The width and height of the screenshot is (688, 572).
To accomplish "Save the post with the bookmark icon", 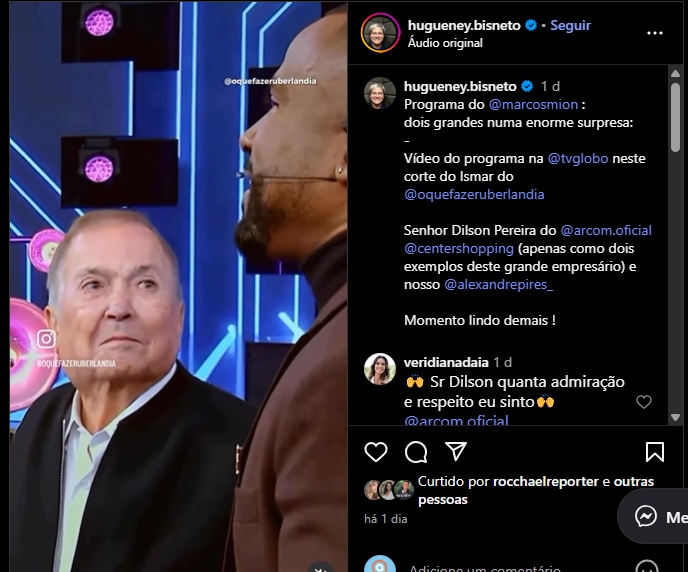I will (x=655, y=452).
